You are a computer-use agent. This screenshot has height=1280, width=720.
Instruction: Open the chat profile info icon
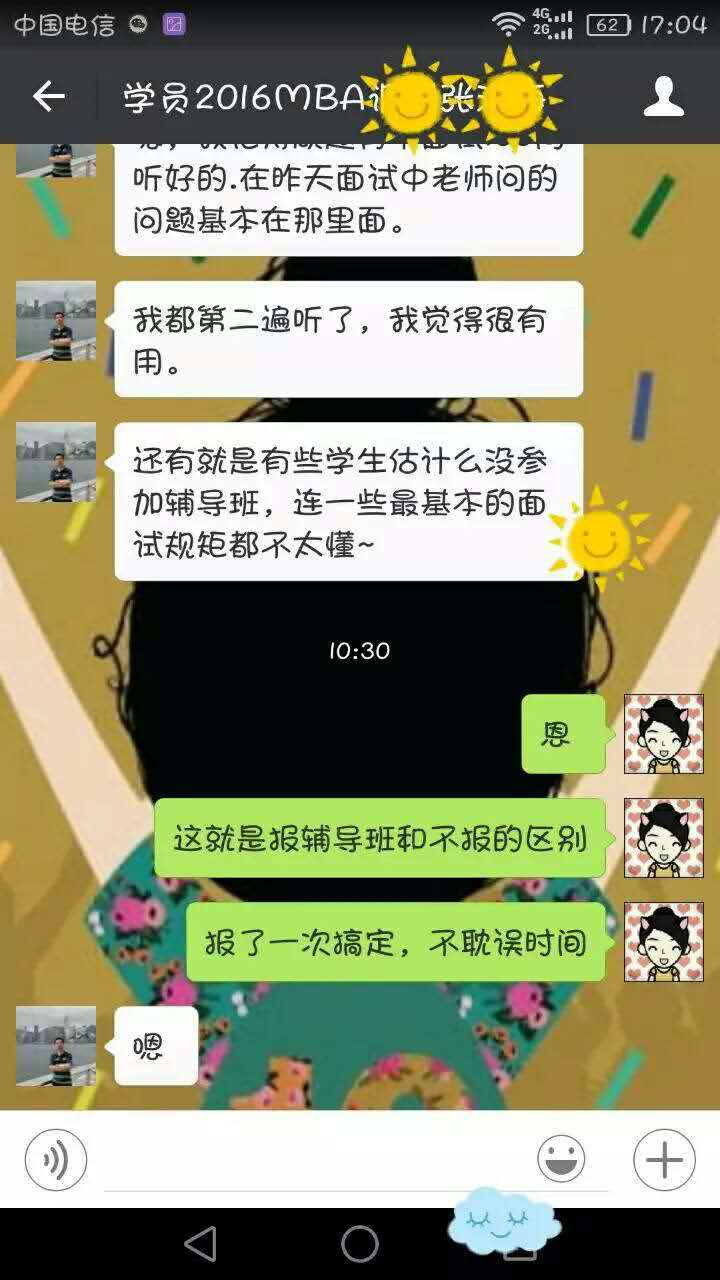click(x=663, y=97)
